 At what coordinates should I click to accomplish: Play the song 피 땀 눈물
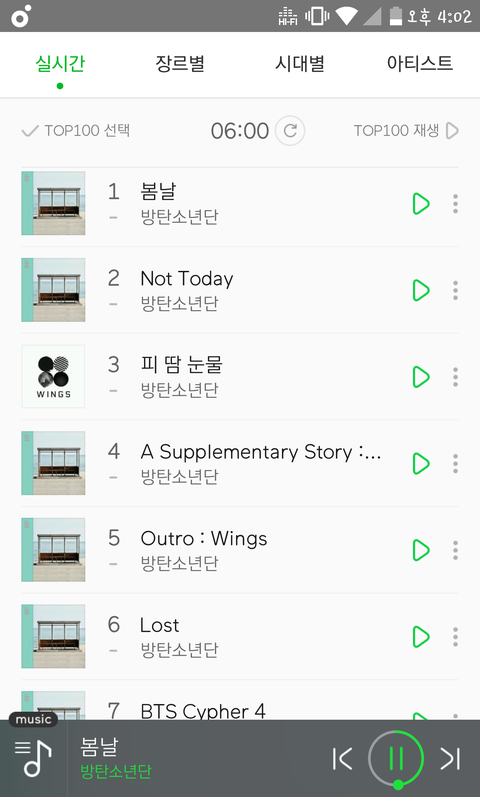pos(421,377)
